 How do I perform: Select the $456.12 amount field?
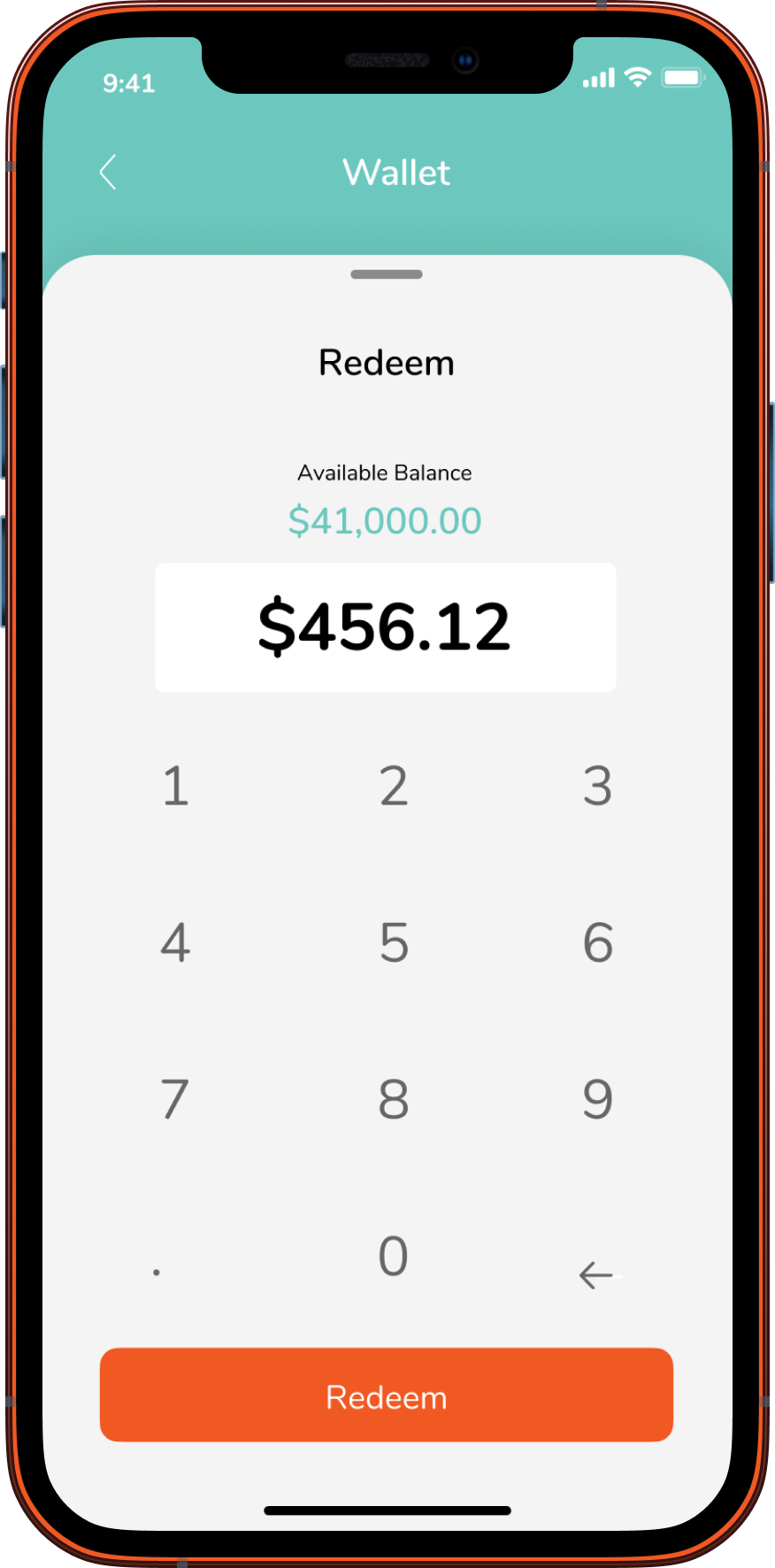[x=386, y=627]
